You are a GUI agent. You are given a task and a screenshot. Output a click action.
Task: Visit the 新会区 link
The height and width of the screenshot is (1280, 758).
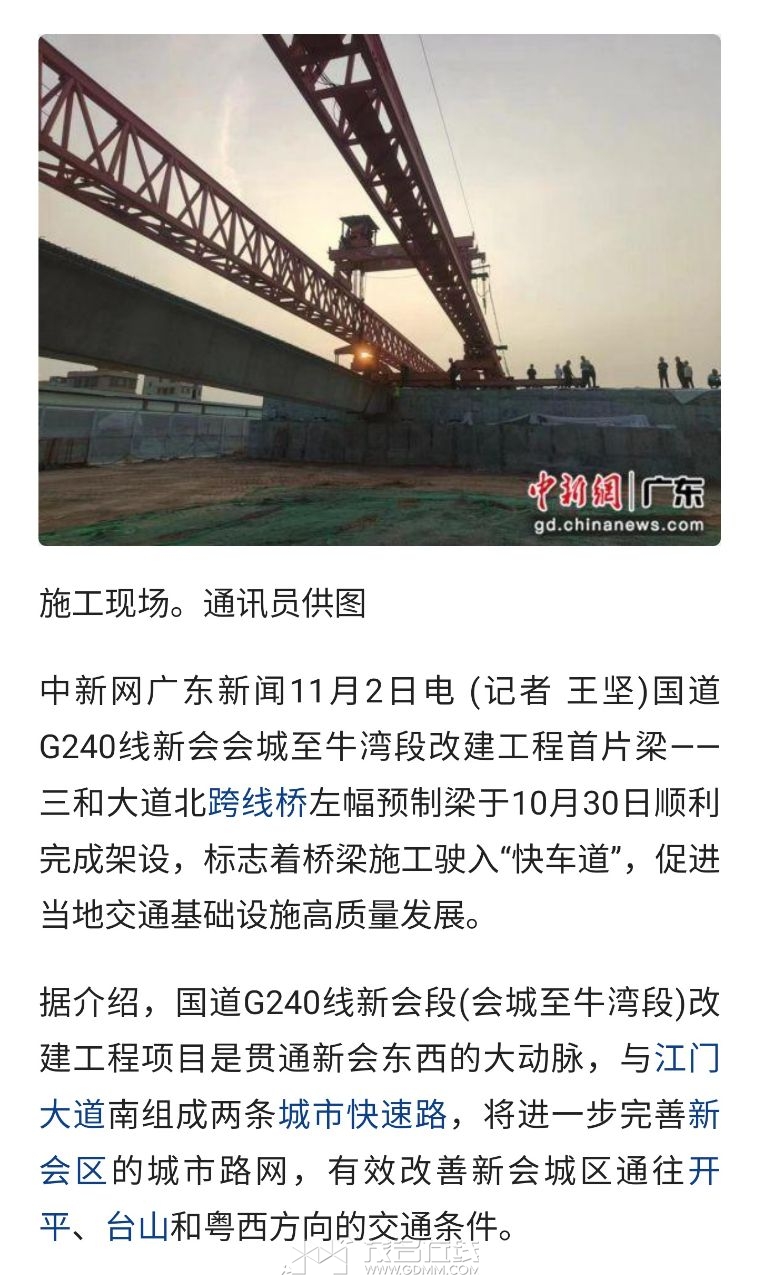[x=72, y=1171]
